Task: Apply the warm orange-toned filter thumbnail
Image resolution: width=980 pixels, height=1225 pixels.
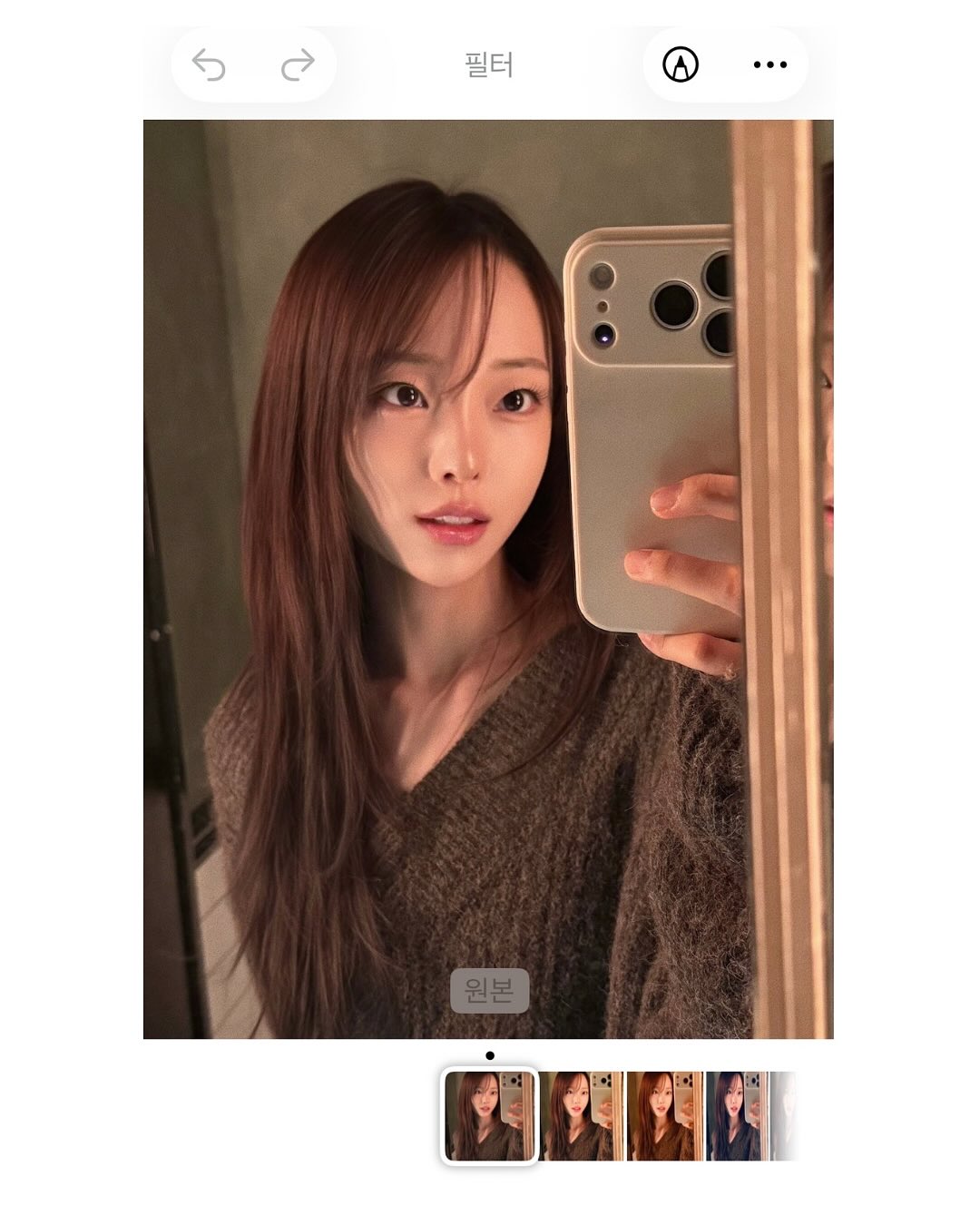Action: click(667, 1115)
